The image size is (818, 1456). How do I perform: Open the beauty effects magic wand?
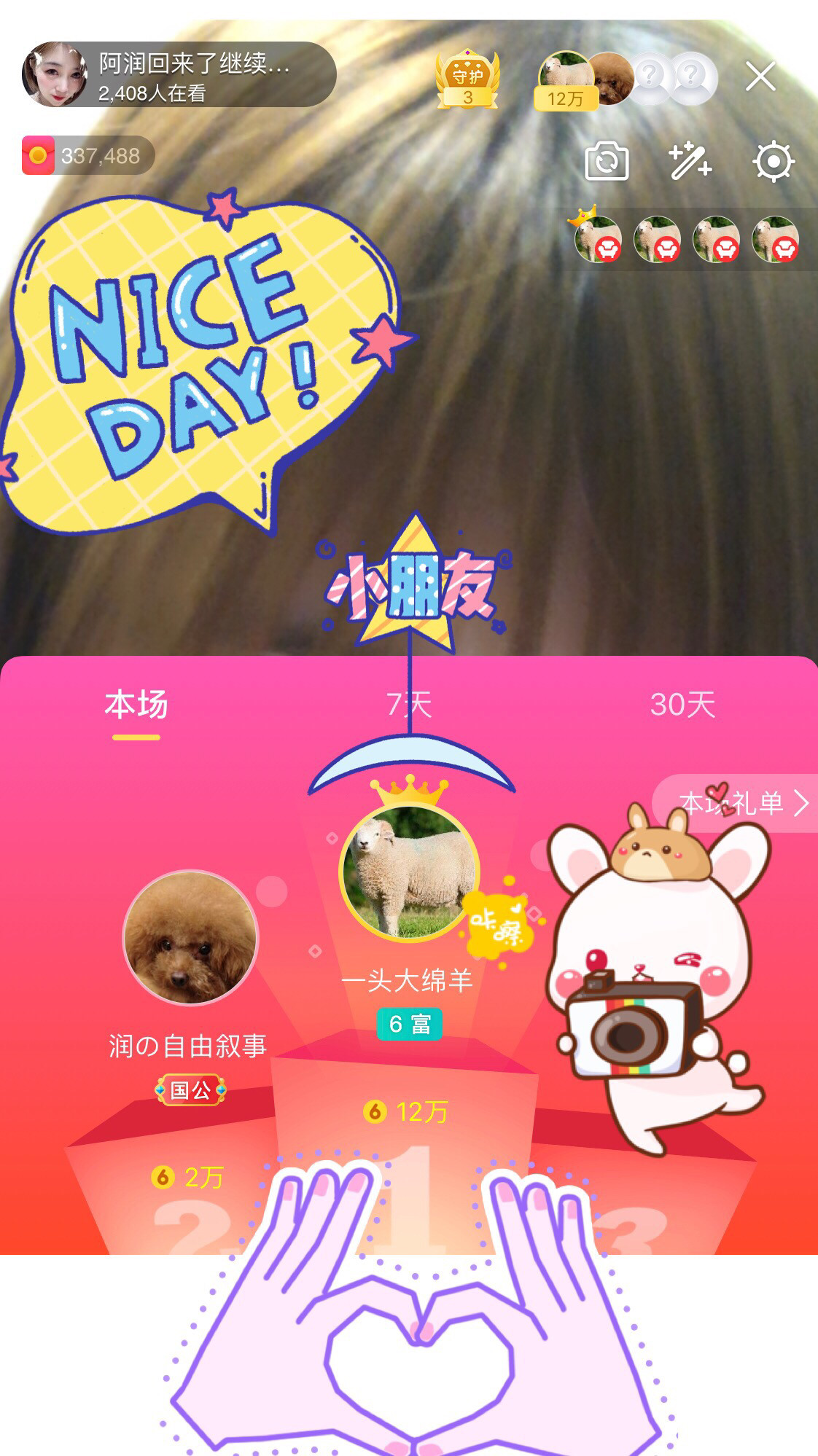coord(689,161)
